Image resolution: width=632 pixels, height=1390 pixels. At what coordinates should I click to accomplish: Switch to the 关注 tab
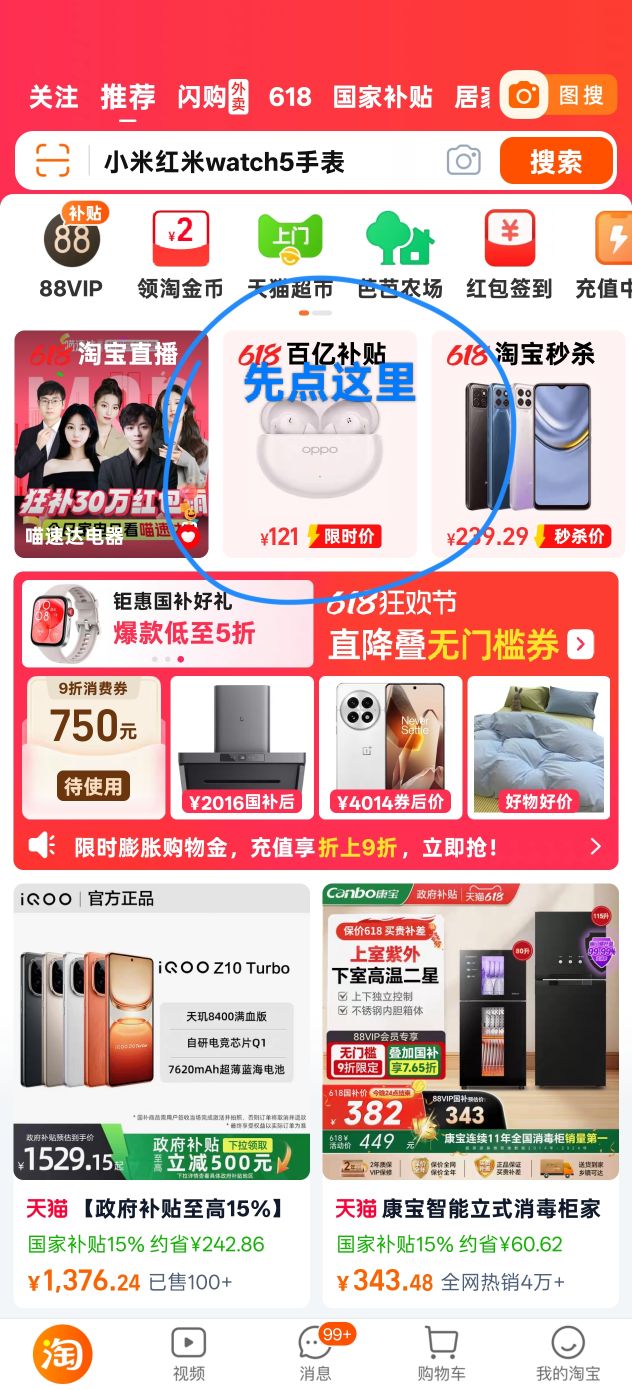[x=53, y=97]
